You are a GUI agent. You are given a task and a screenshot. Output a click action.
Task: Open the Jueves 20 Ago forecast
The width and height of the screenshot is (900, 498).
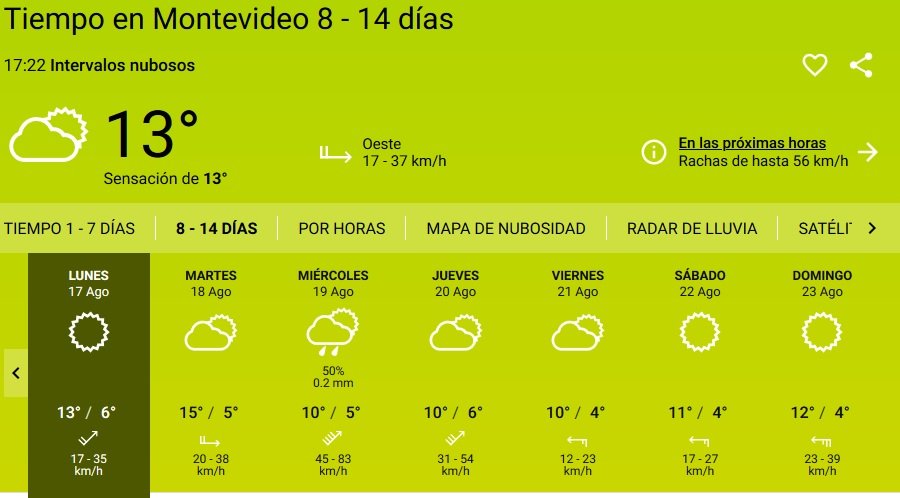[x=455, y=370]
